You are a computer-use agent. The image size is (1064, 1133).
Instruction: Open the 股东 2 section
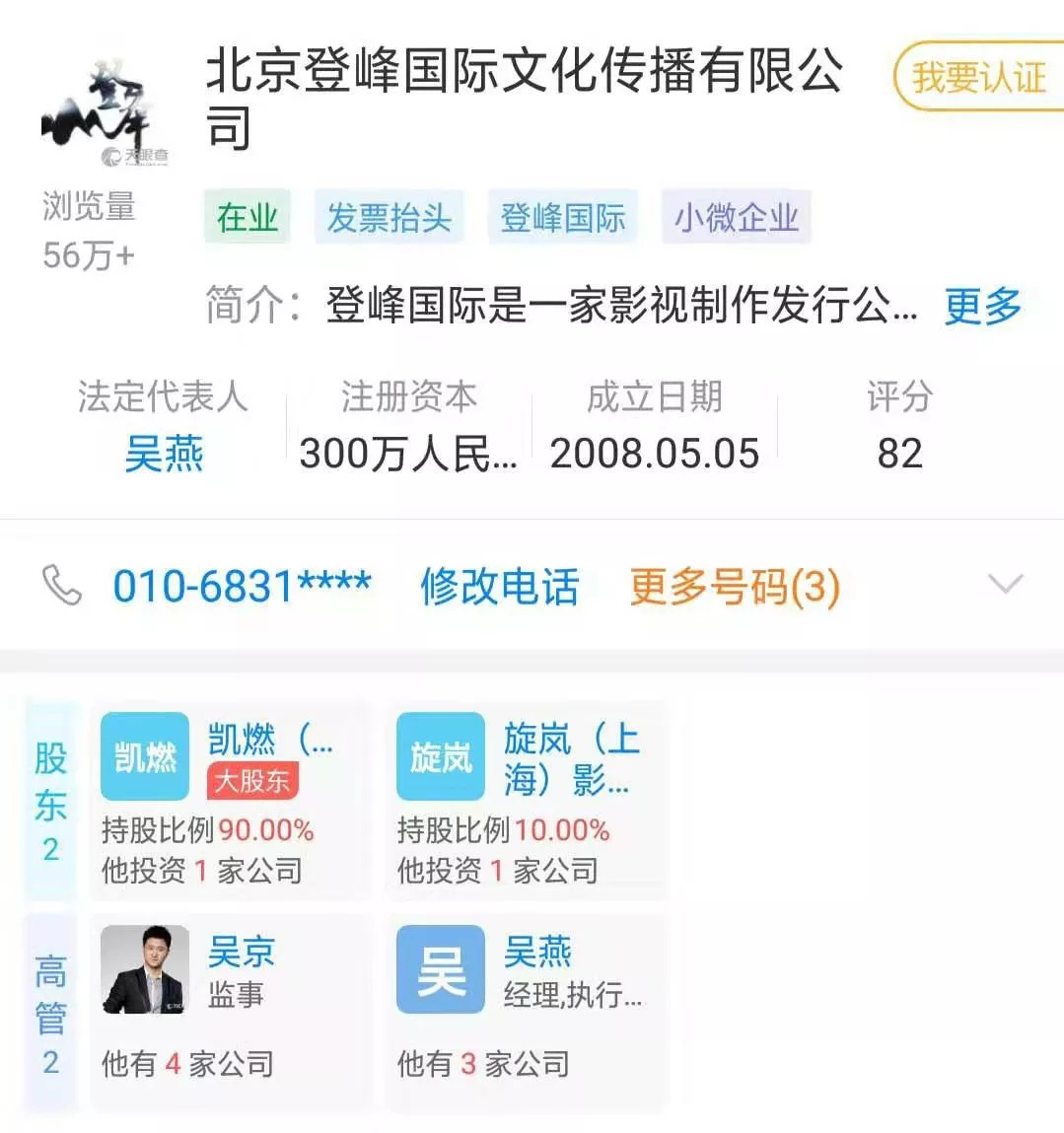point(50,800)
